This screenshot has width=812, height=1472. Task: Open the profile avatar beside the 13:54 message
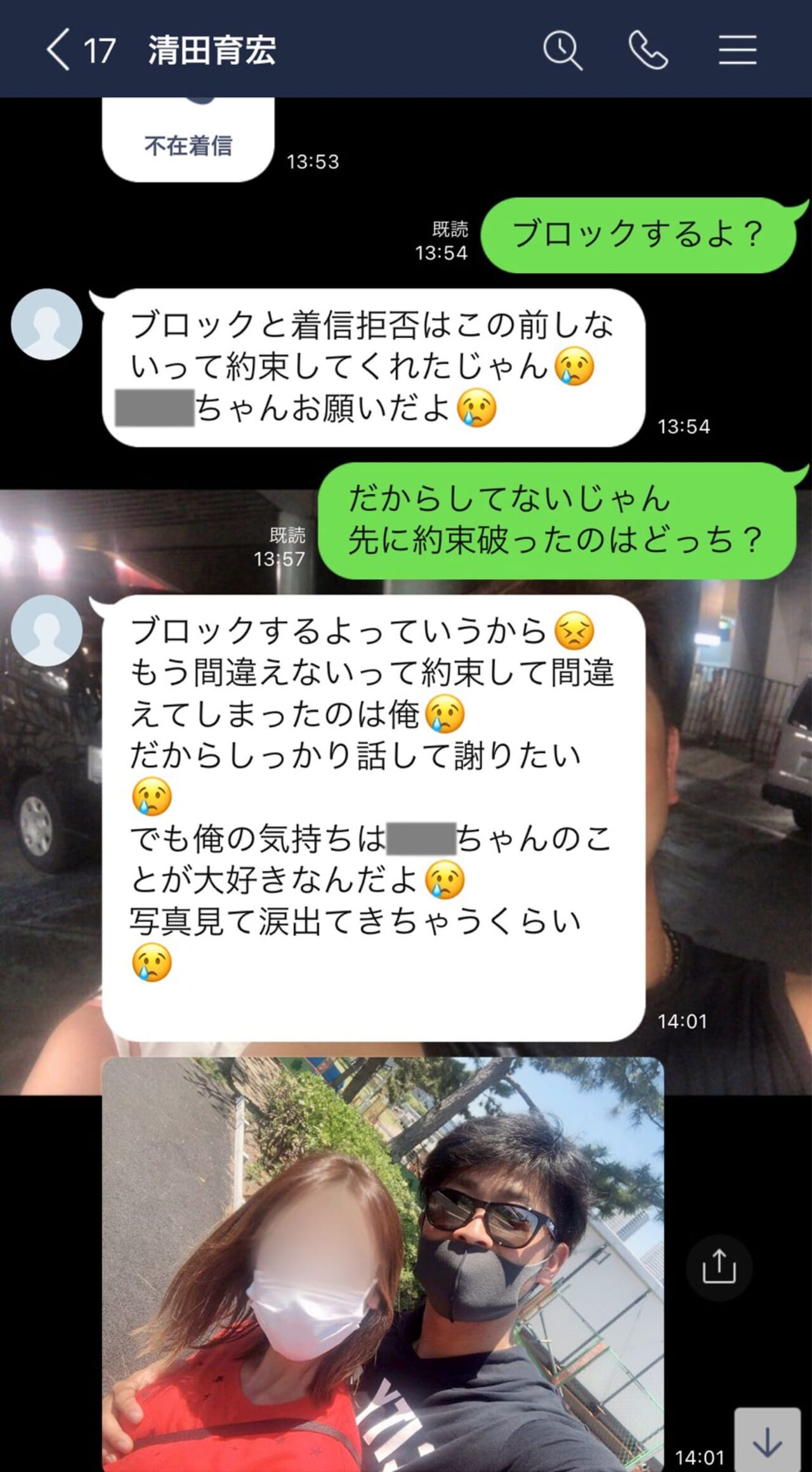[47, 324]
